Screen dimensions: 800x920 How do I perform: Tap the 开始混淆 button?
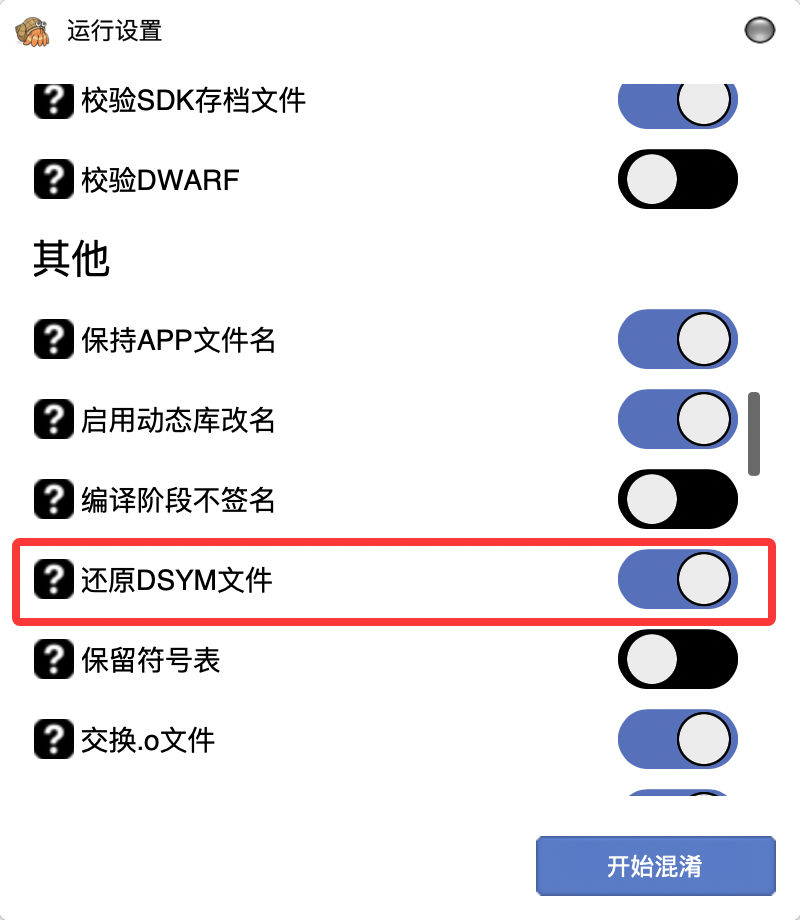655,866
